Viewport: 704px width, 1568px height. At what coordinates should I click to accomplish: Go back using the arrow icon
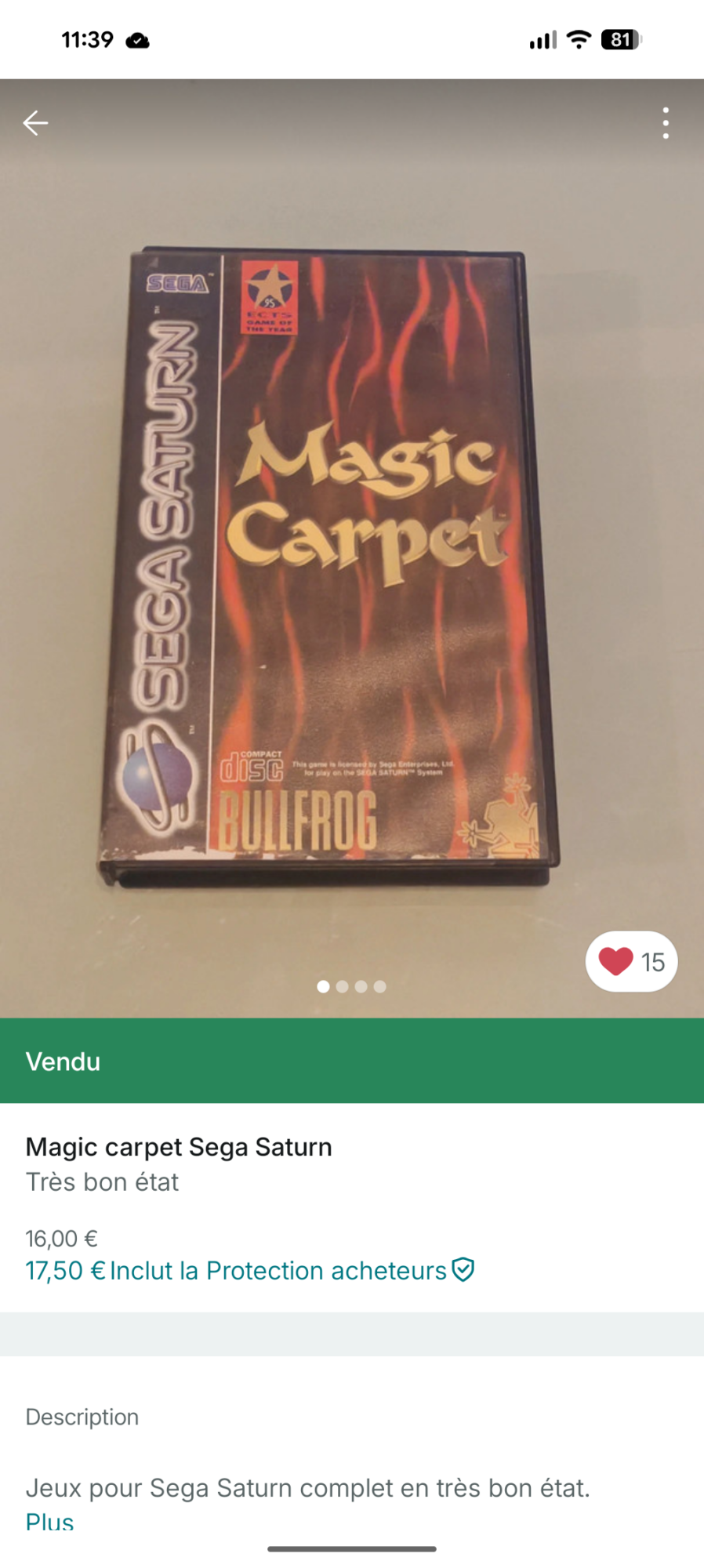[35, 123]
